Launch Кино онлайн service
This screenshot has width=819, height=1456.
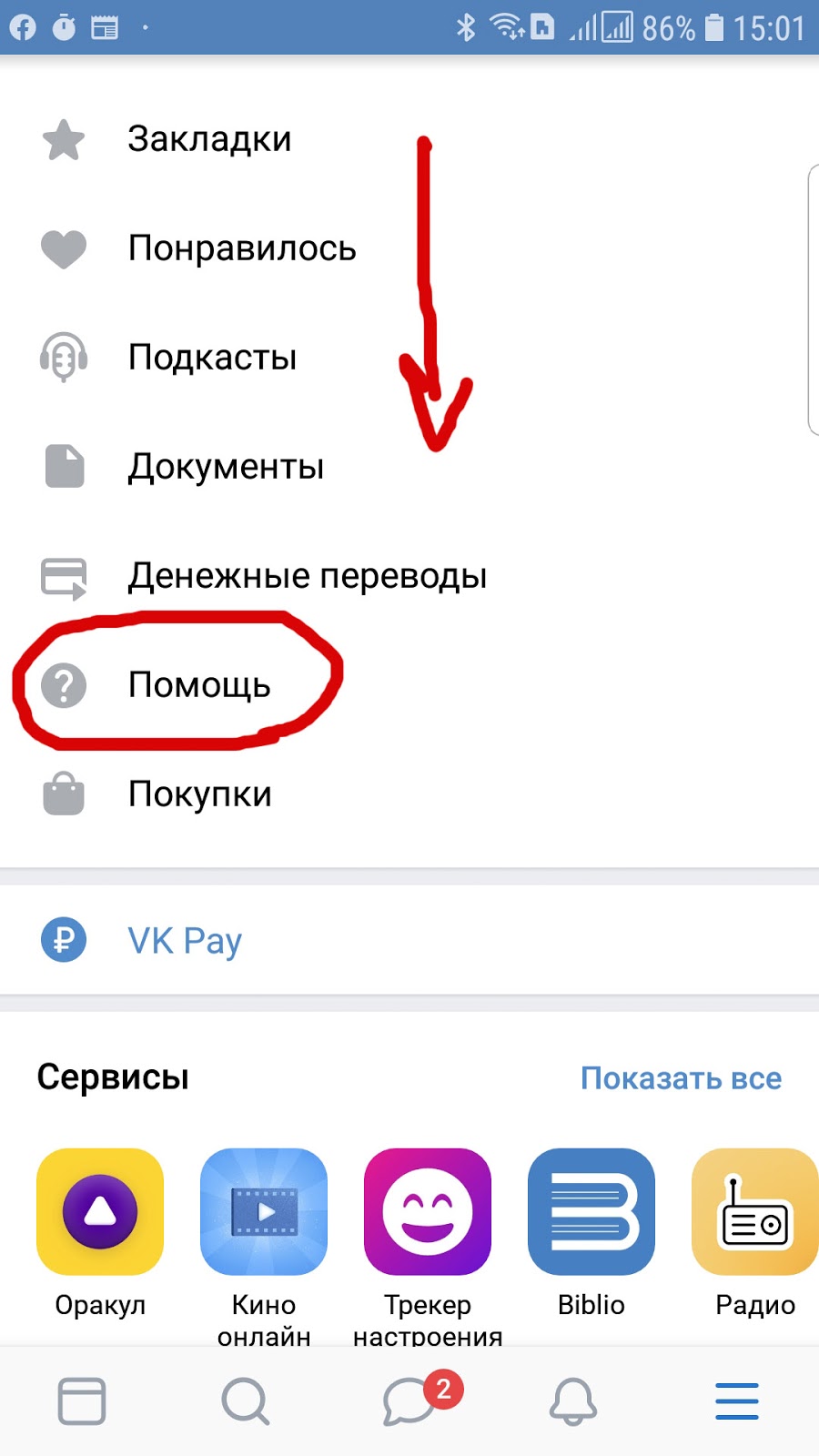point(264,1212)
